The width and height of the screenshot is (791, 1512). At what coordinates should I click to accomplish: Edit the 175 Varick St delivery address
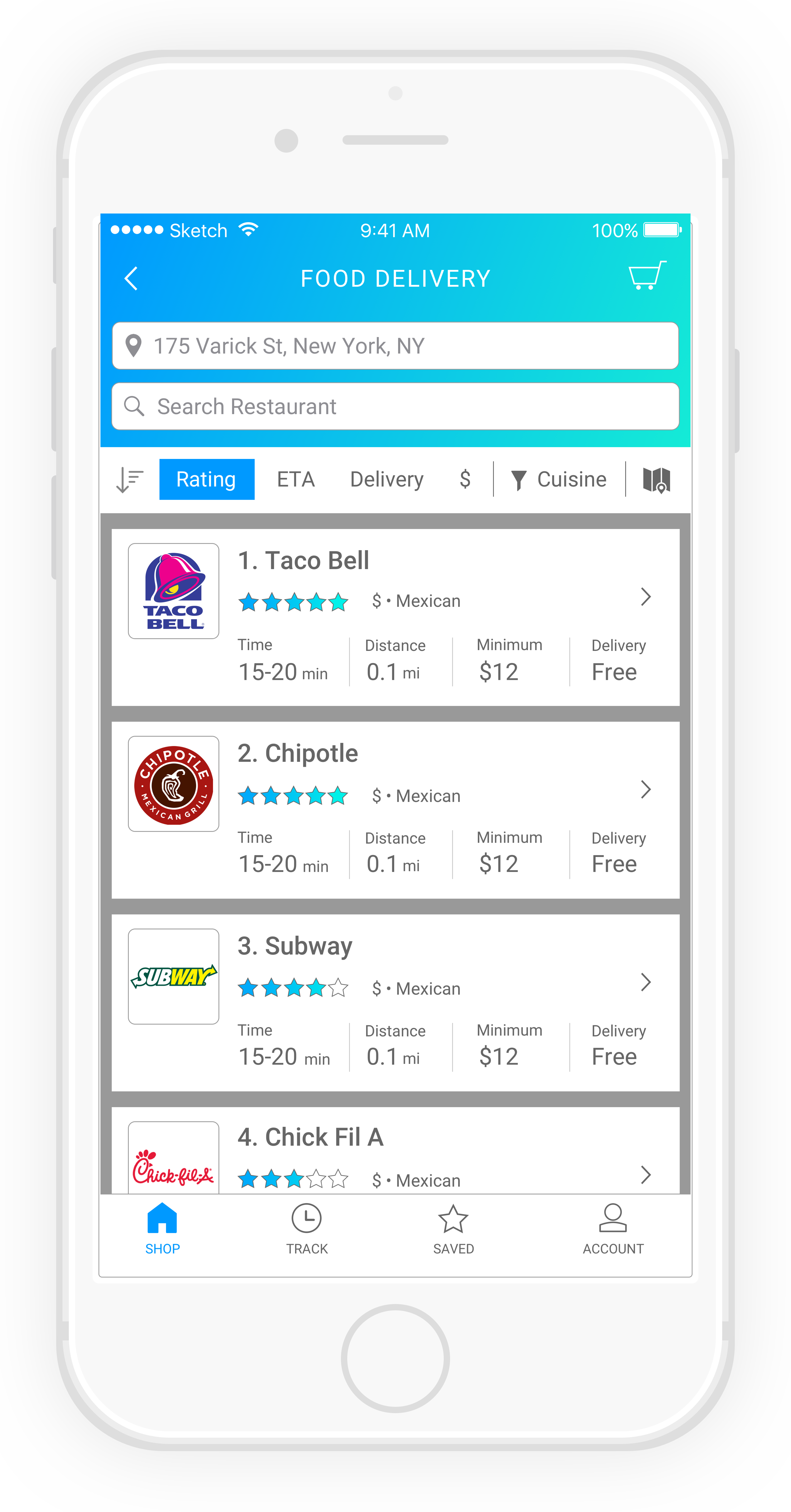pos(395,346)
